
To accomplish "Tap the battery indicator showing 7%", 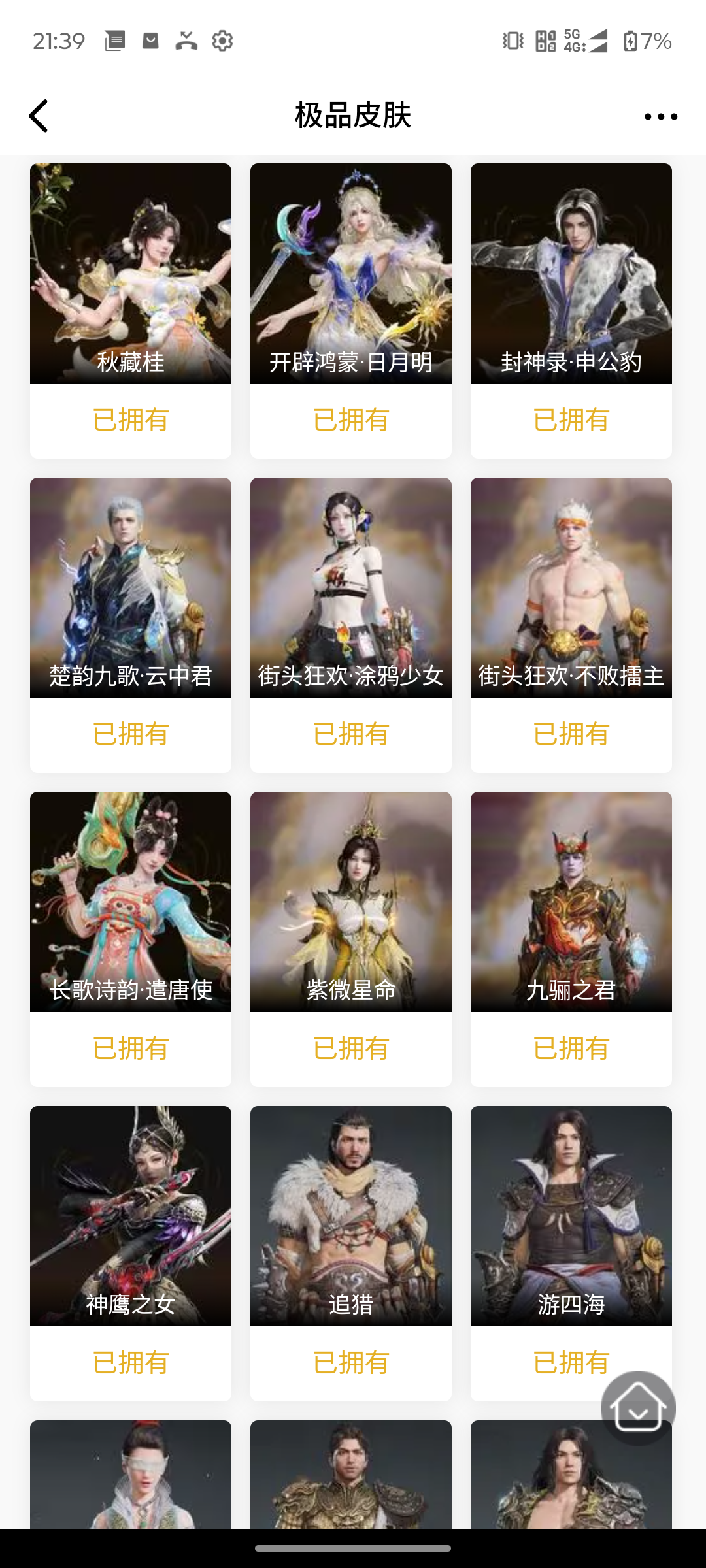I will tap(647, 41).
